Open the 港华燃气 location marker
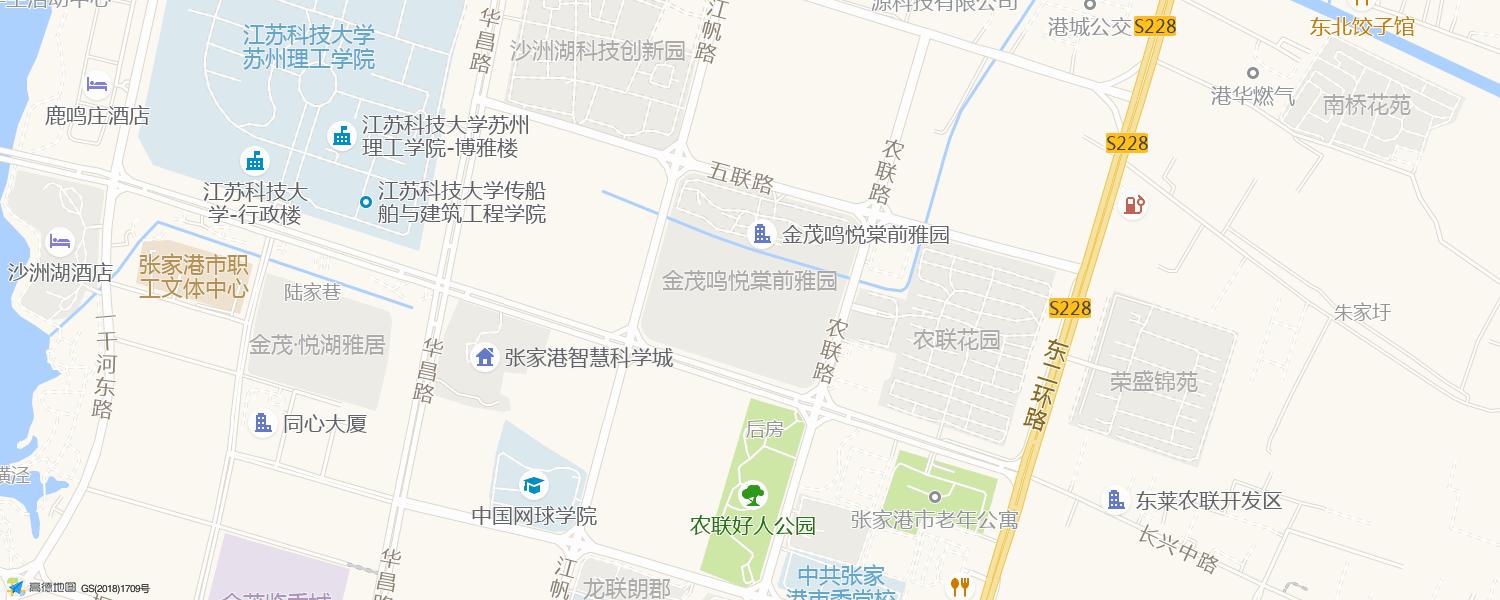The image size is (1500, 600). click(x=1252, y=73)
